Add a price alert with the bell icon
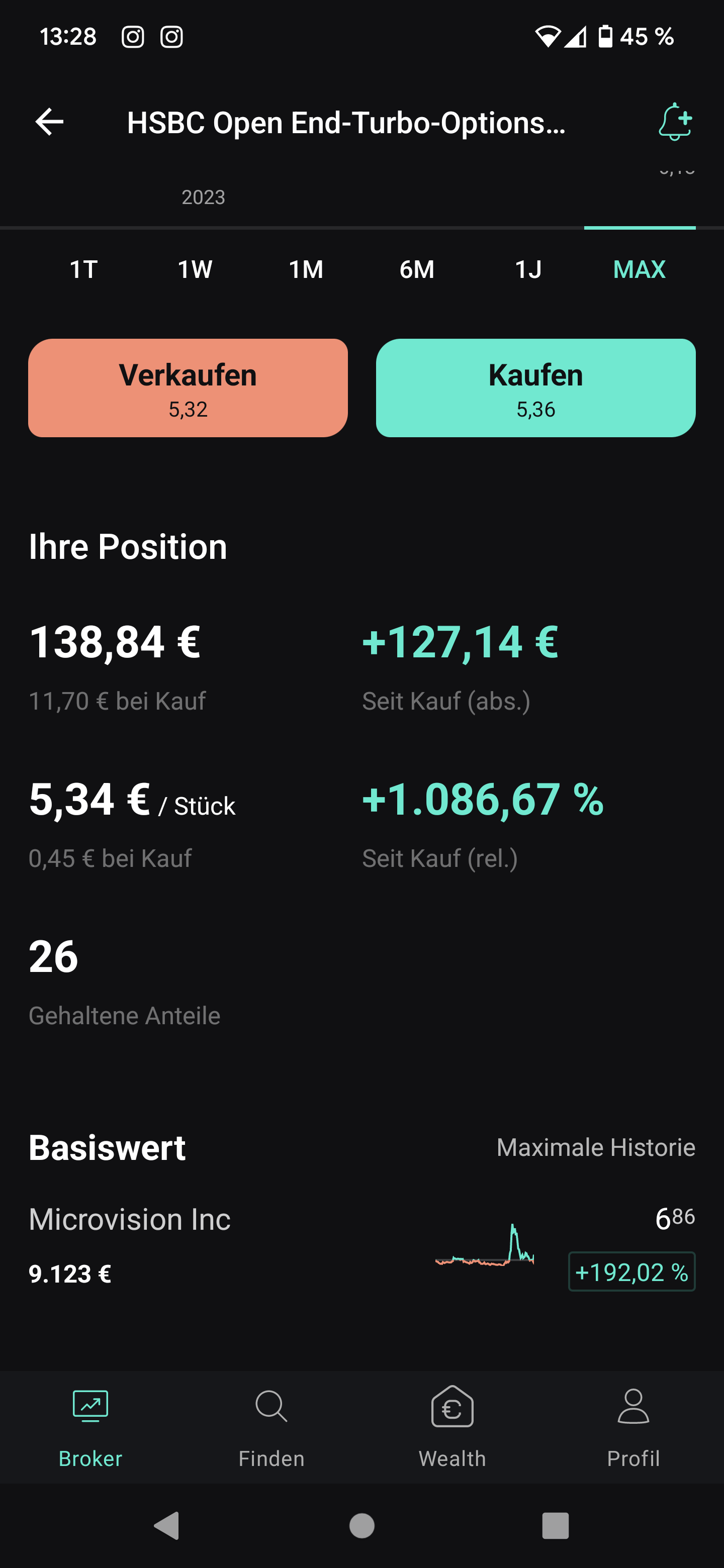Viewport: 724px width, 1568px height. [x=675, y=122]
